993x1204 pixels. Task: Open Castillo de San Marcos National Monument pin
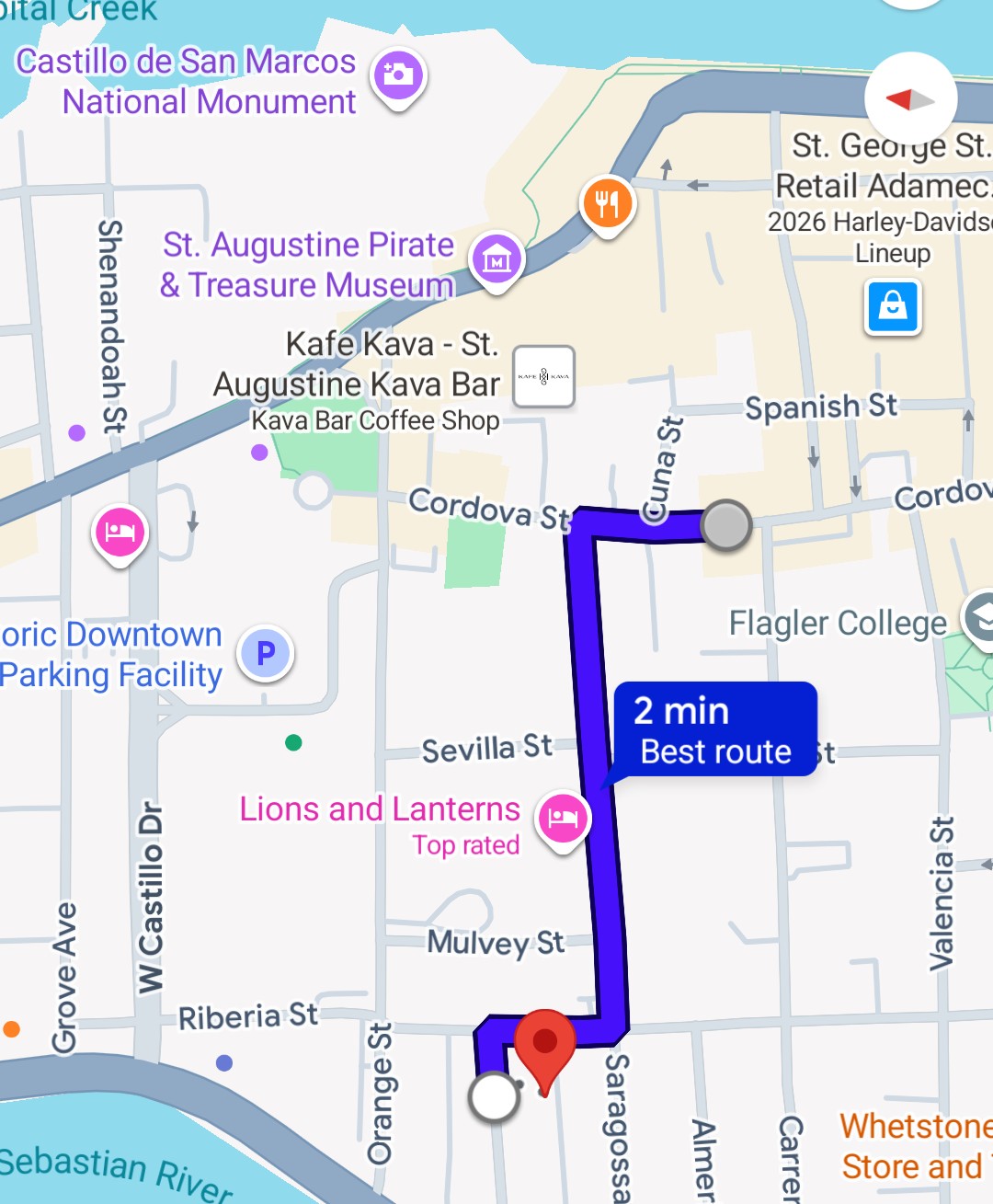coord(398,75)
